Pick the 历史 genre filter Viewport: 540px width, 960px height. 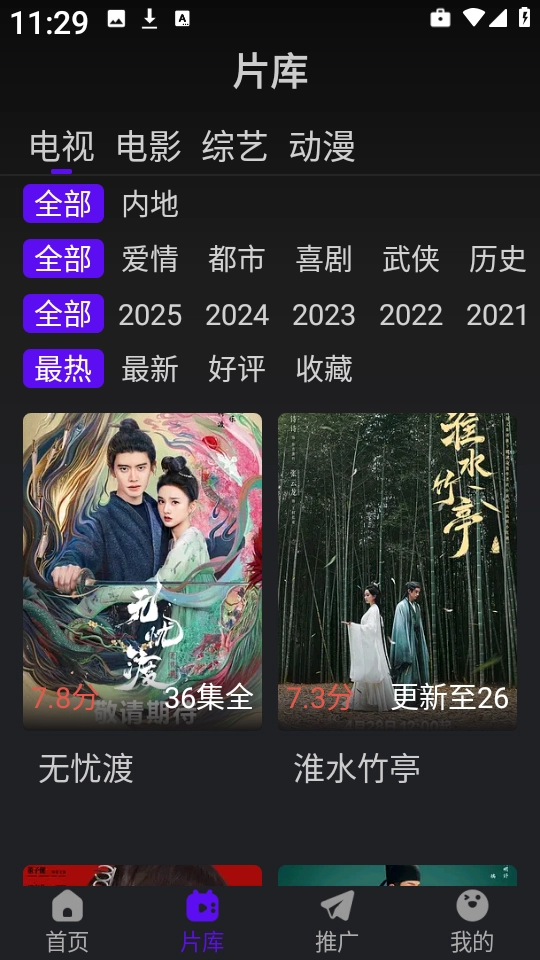[498, 258]
